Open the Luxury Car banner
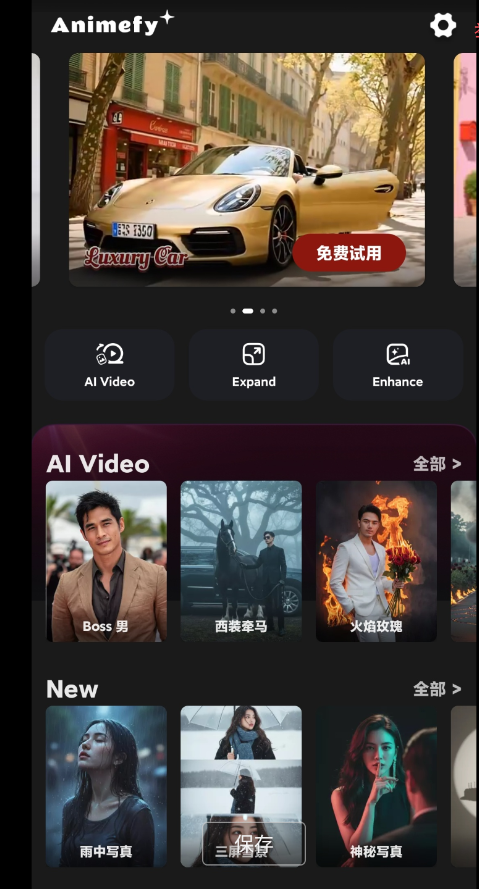The image size is (479, 889). tap(247, 170)
